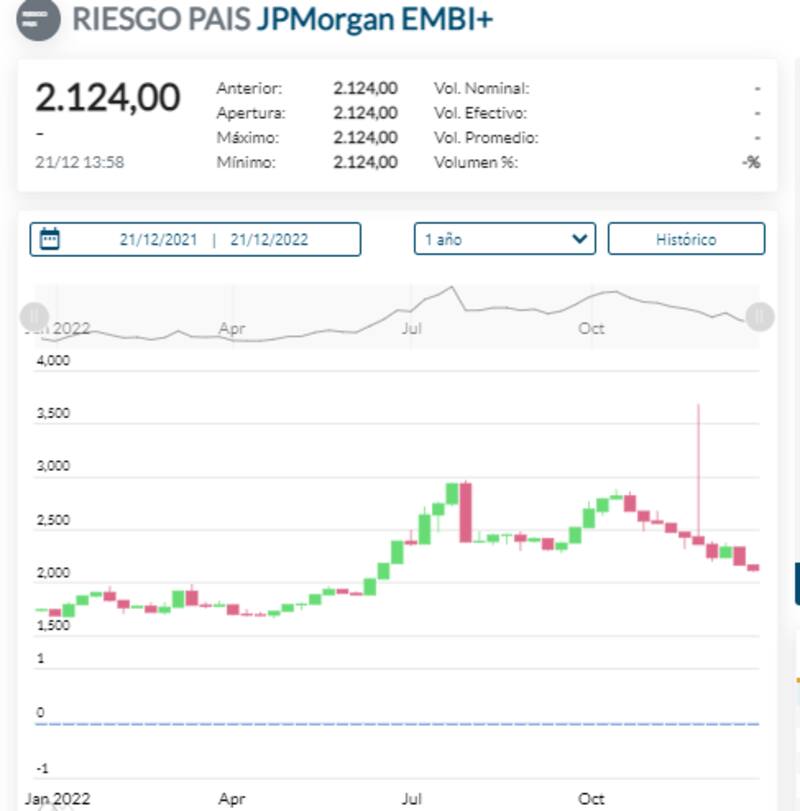
Task: Open the date range picker
Action: (195, 240)
